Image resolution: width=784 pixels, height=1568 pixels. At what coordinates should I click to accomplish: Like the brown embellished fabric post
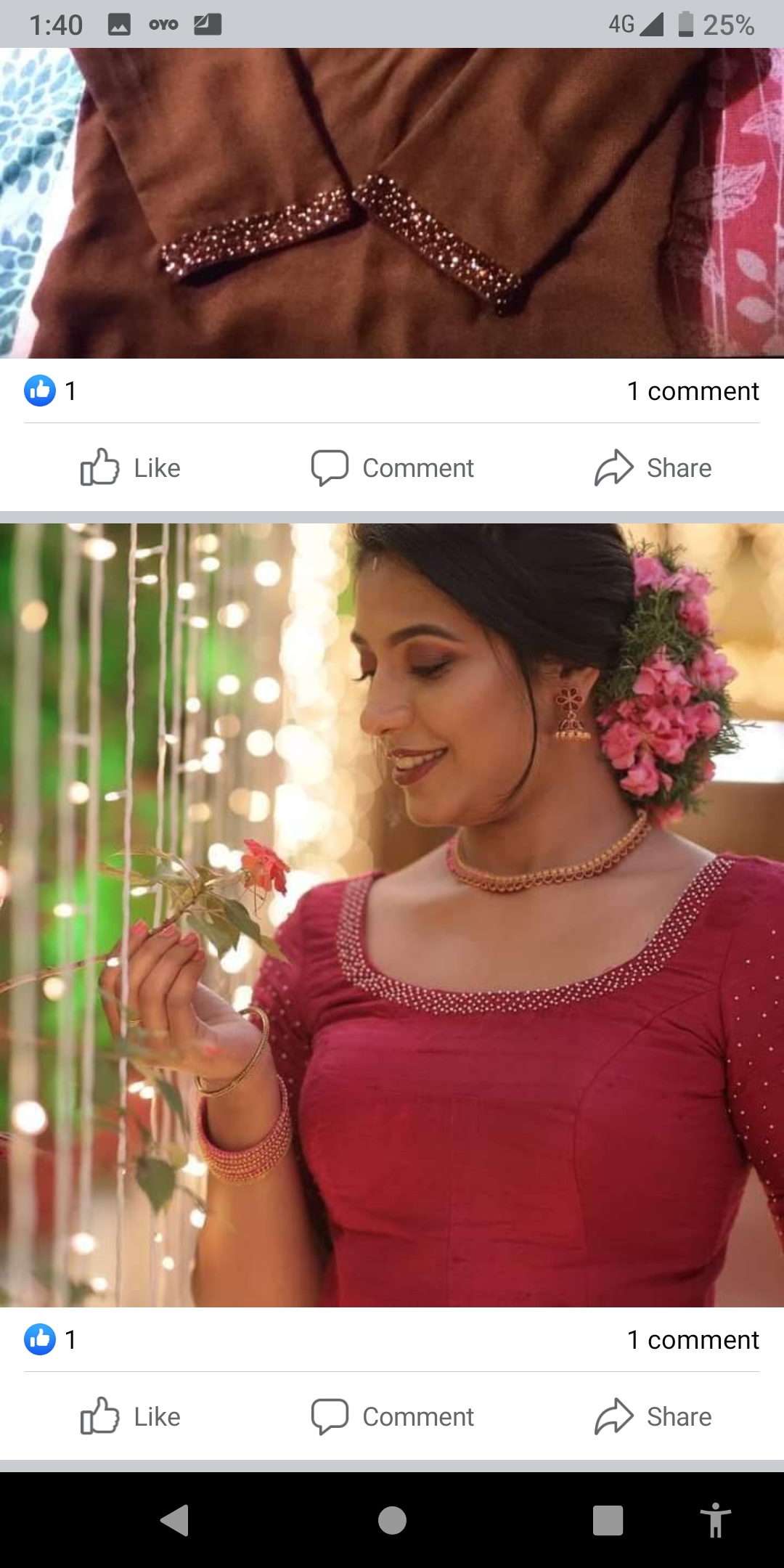point(131,468)
